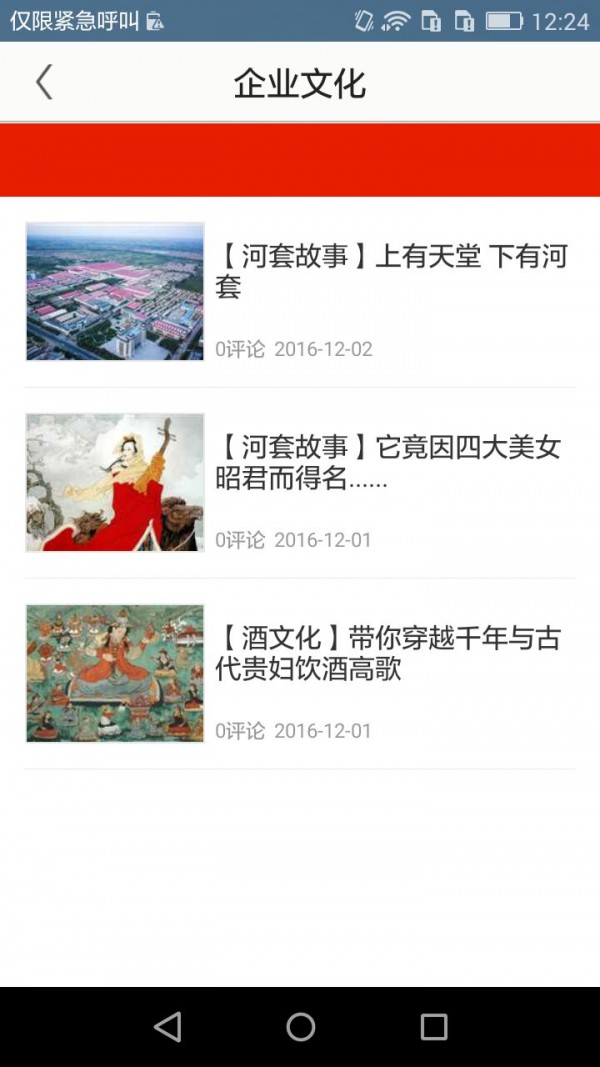This screenshot has width=600, height=1067.
Task: Open article 上有天堂 下有河套
Action: [390, 272]
